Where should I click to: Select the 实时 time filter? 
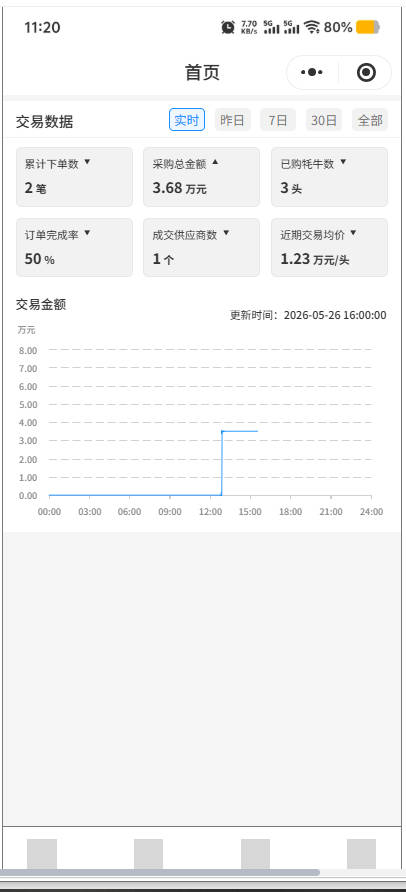187,120
